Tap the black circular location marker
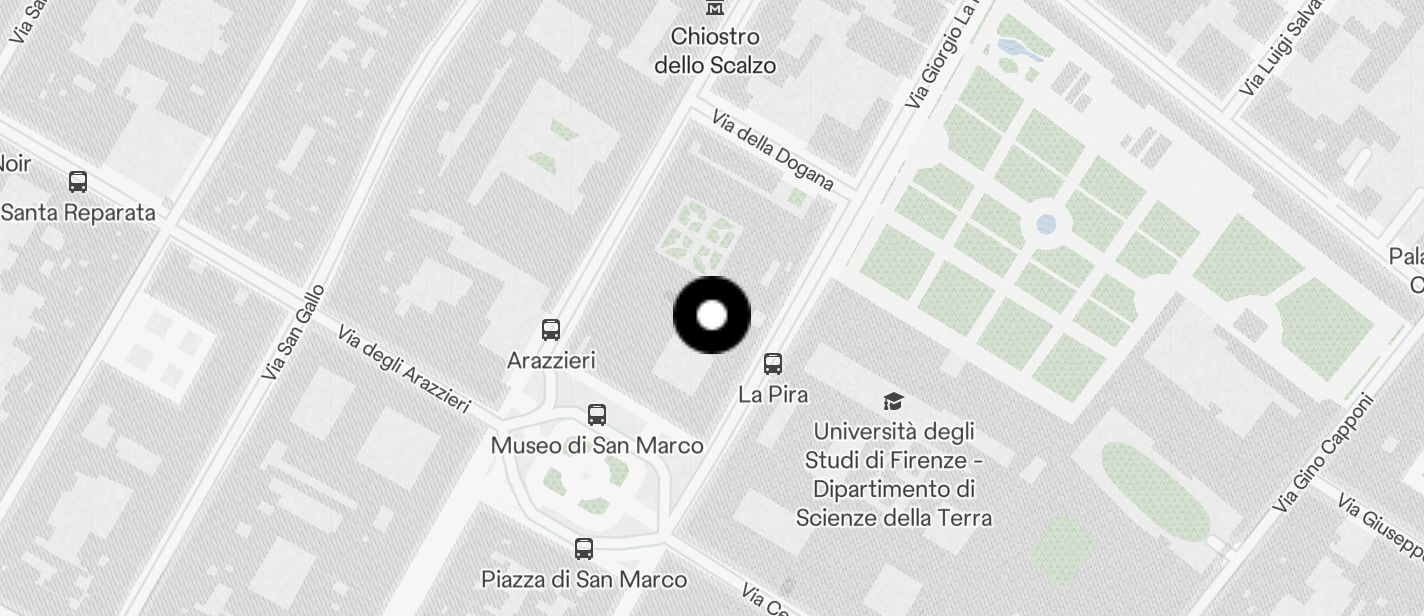This screenshot has height=616, width=1424. click(712, 316)
